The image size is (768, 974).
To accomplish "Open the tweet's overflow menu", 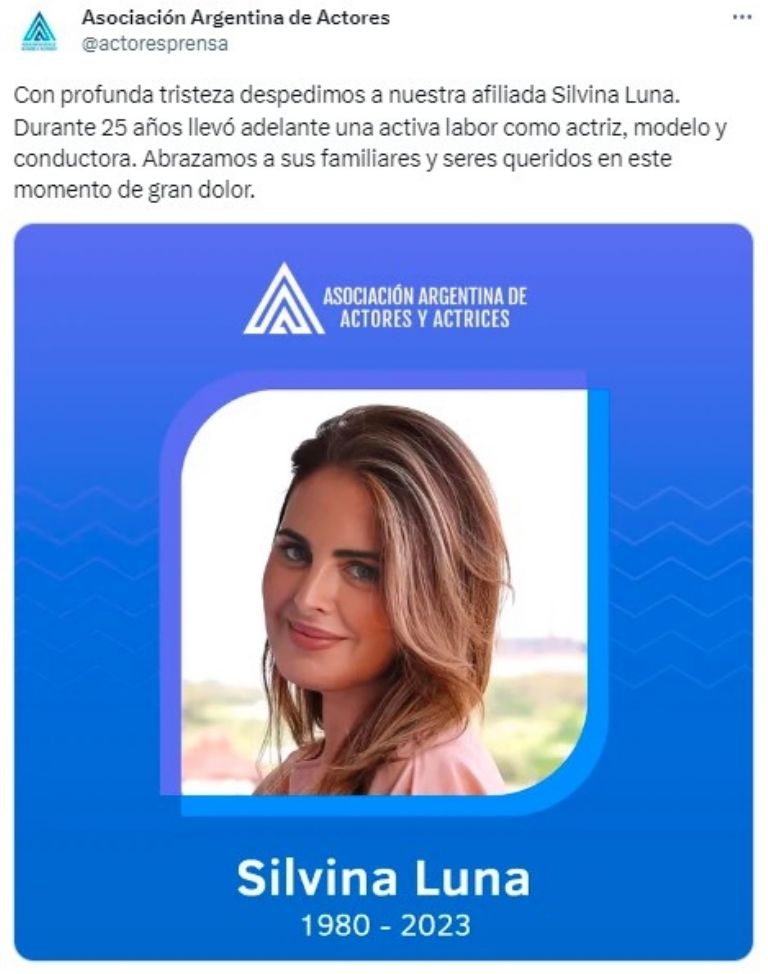I will pyautogui.click(x=741, y=18).
